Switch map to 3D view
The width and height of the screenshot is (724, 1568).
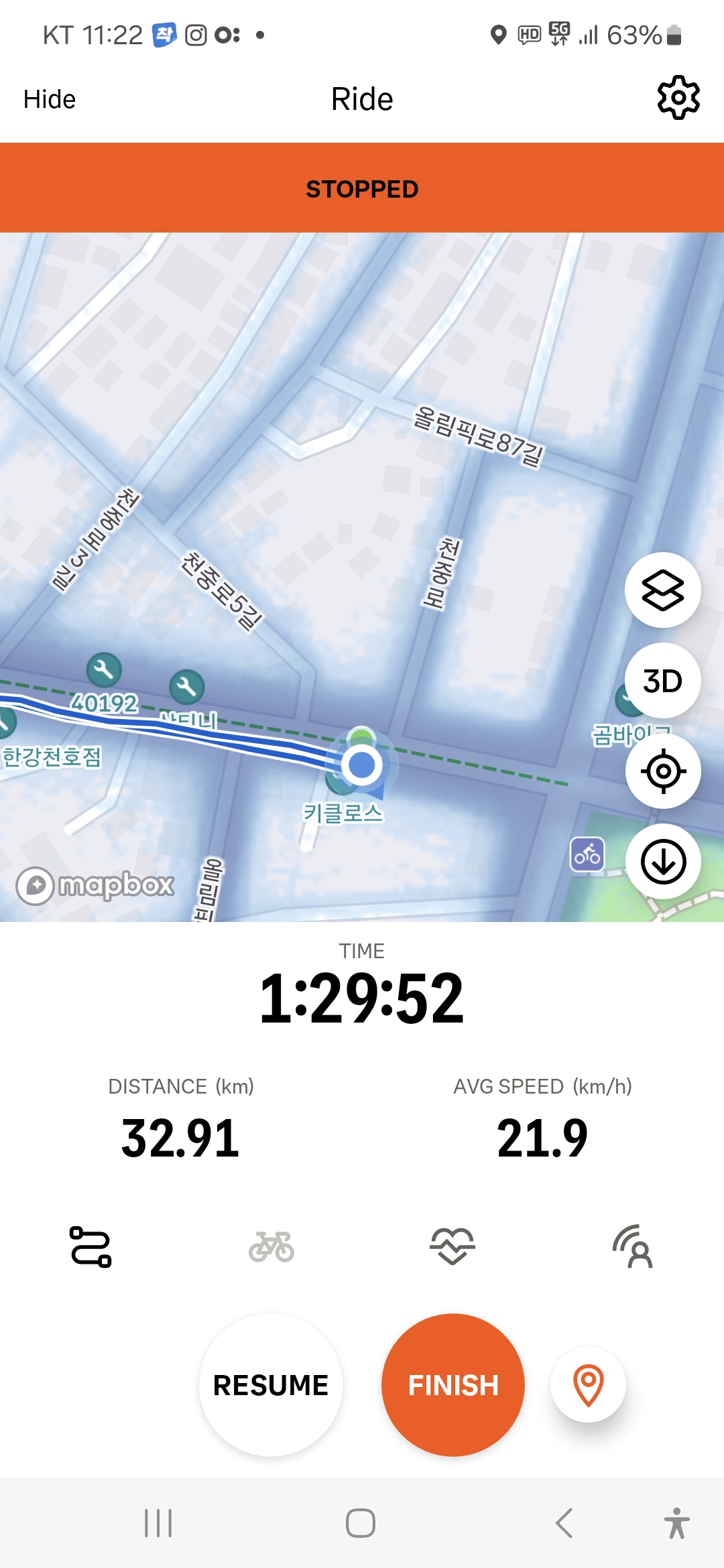(663, 681)
